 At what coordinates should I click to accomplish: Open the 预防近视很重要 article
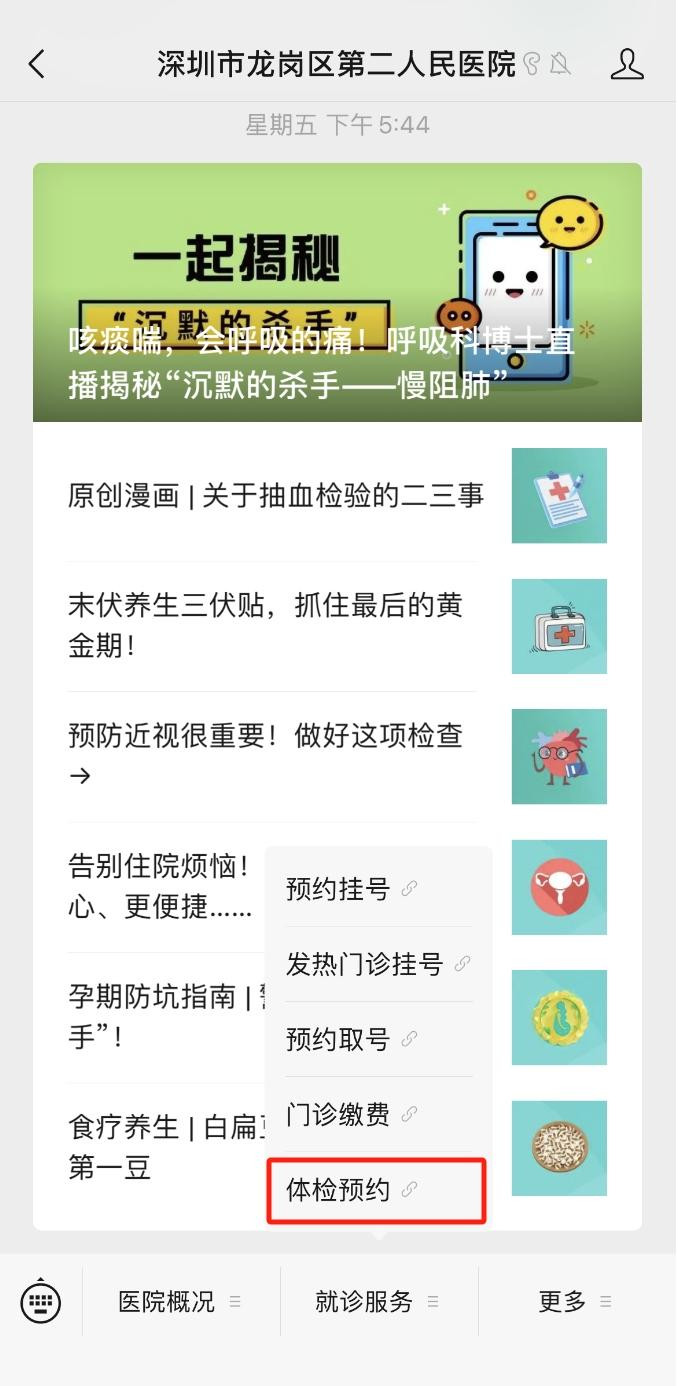click(338, 756)
